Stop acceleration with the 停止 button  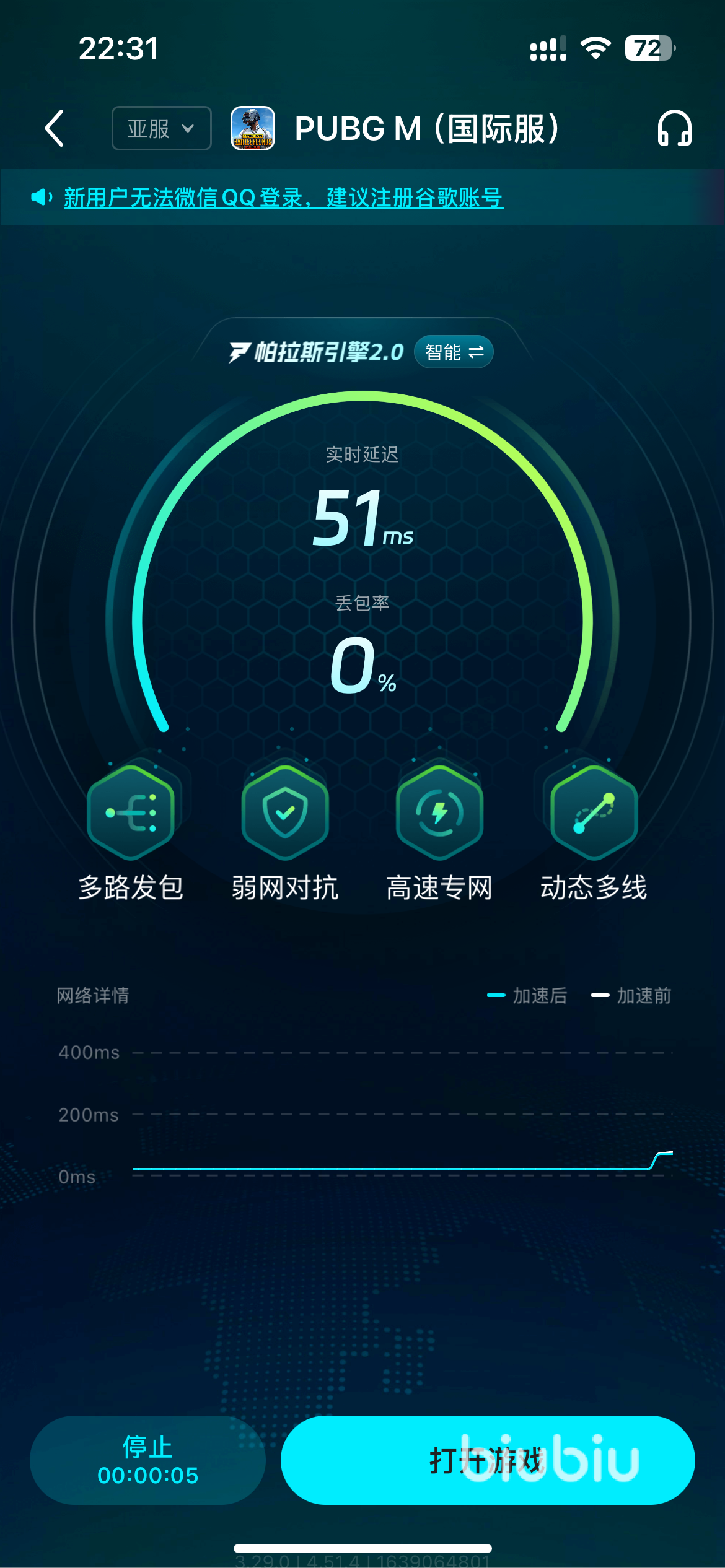point(147,1460)
